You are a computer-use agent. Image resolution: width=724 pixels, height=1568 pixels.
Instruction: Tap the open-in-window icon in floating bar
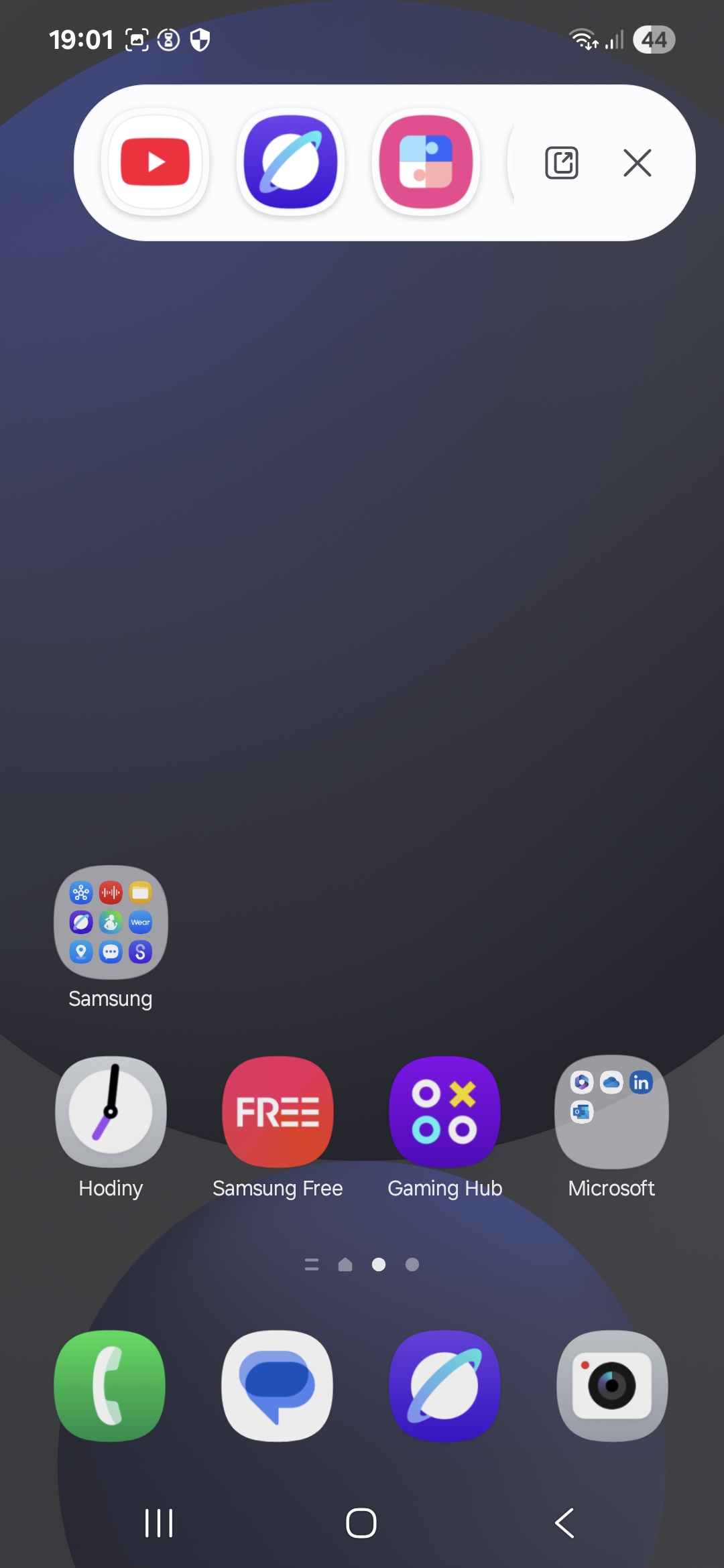coord(562,163)
